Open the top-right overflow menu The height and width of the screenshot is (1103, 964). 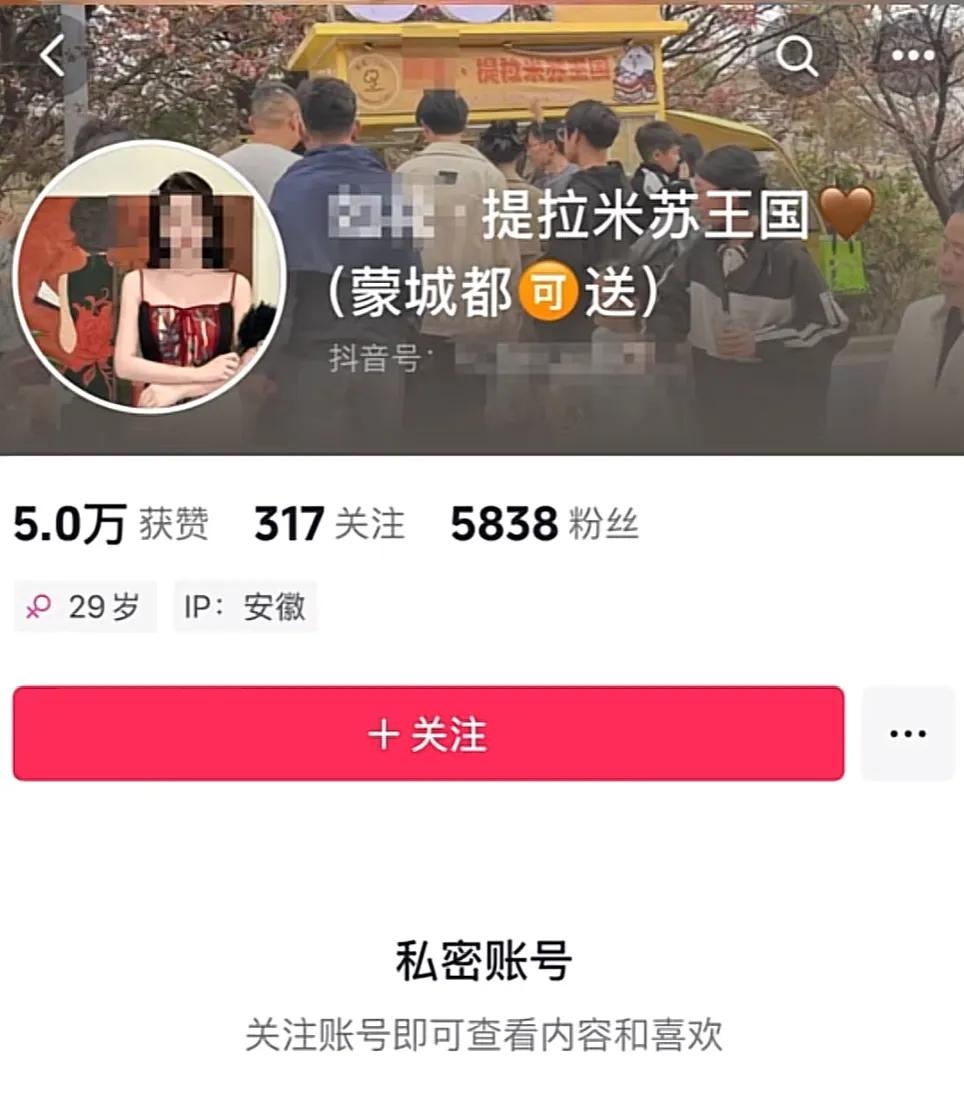pyautogui.click(x=911, y=55)
